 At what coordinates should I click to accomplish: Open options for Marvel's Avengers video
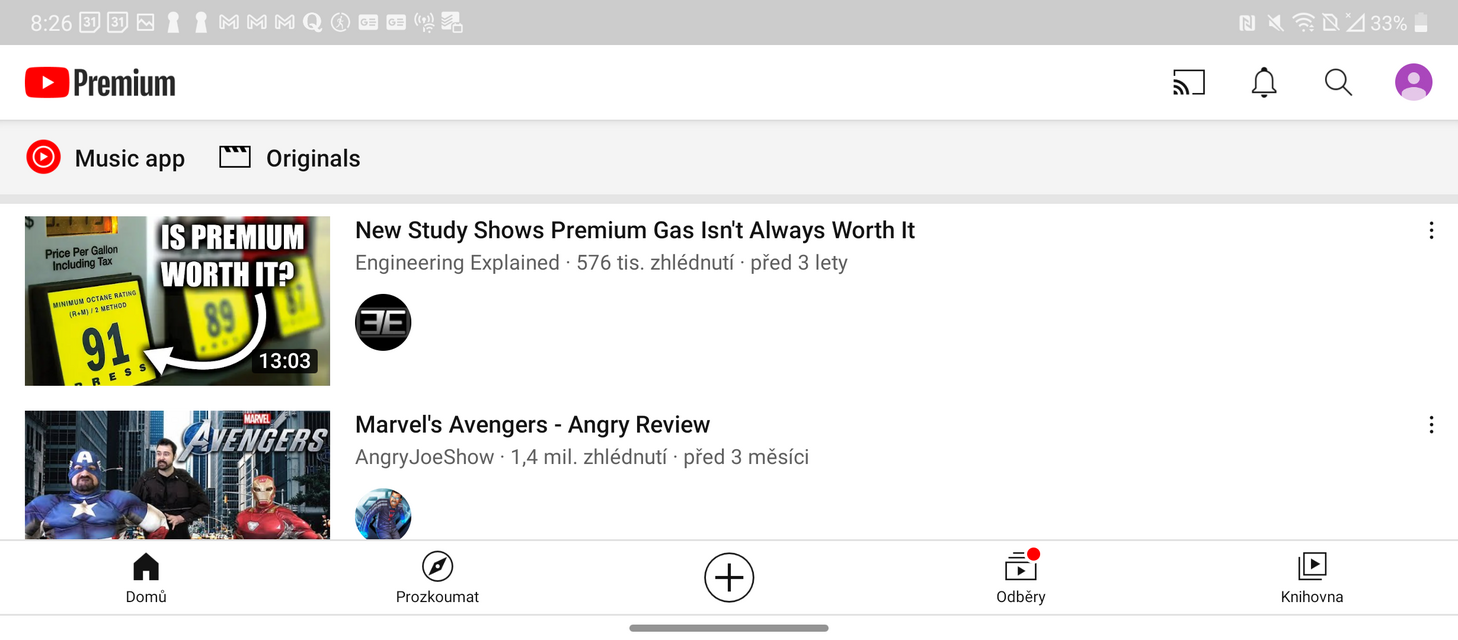[x=1431, y=425]
